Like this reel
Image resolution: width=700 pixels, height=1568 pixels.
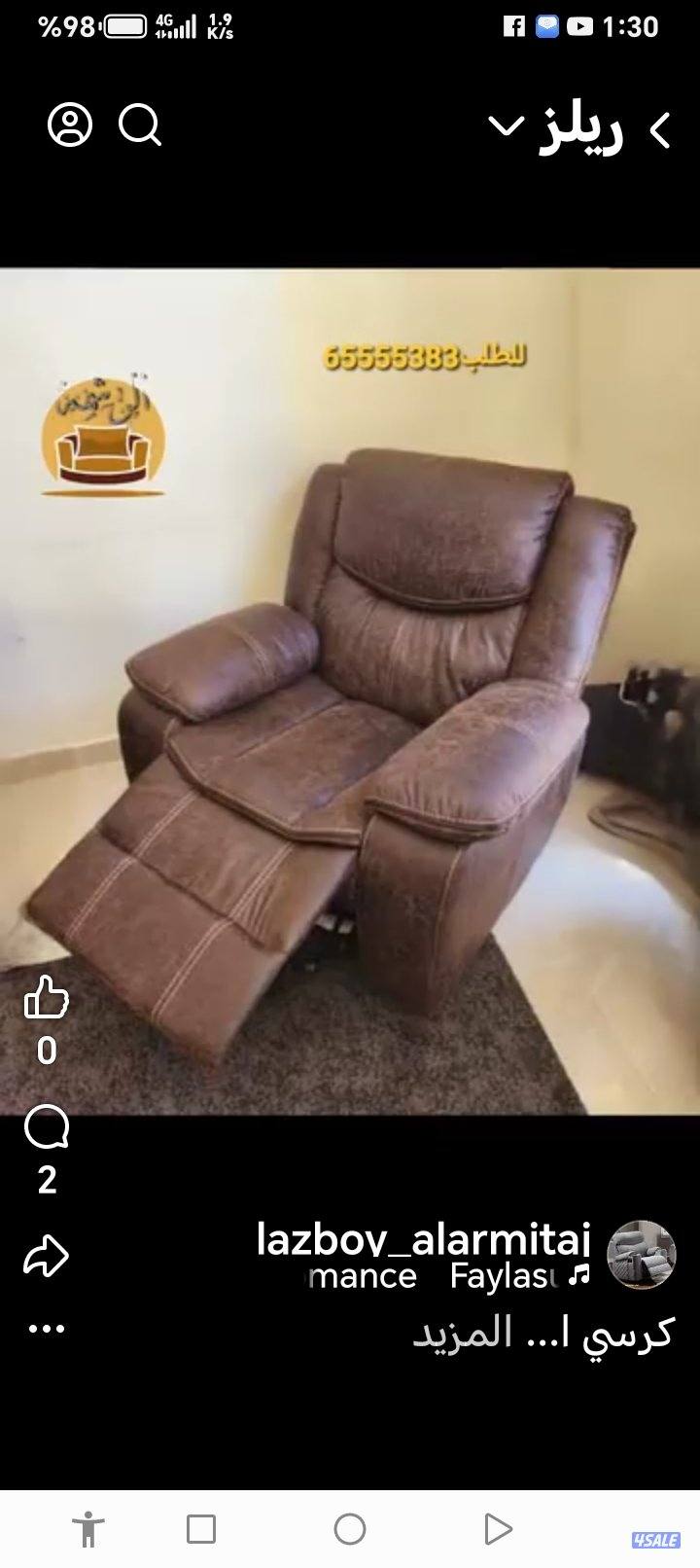tap(47, 998)
